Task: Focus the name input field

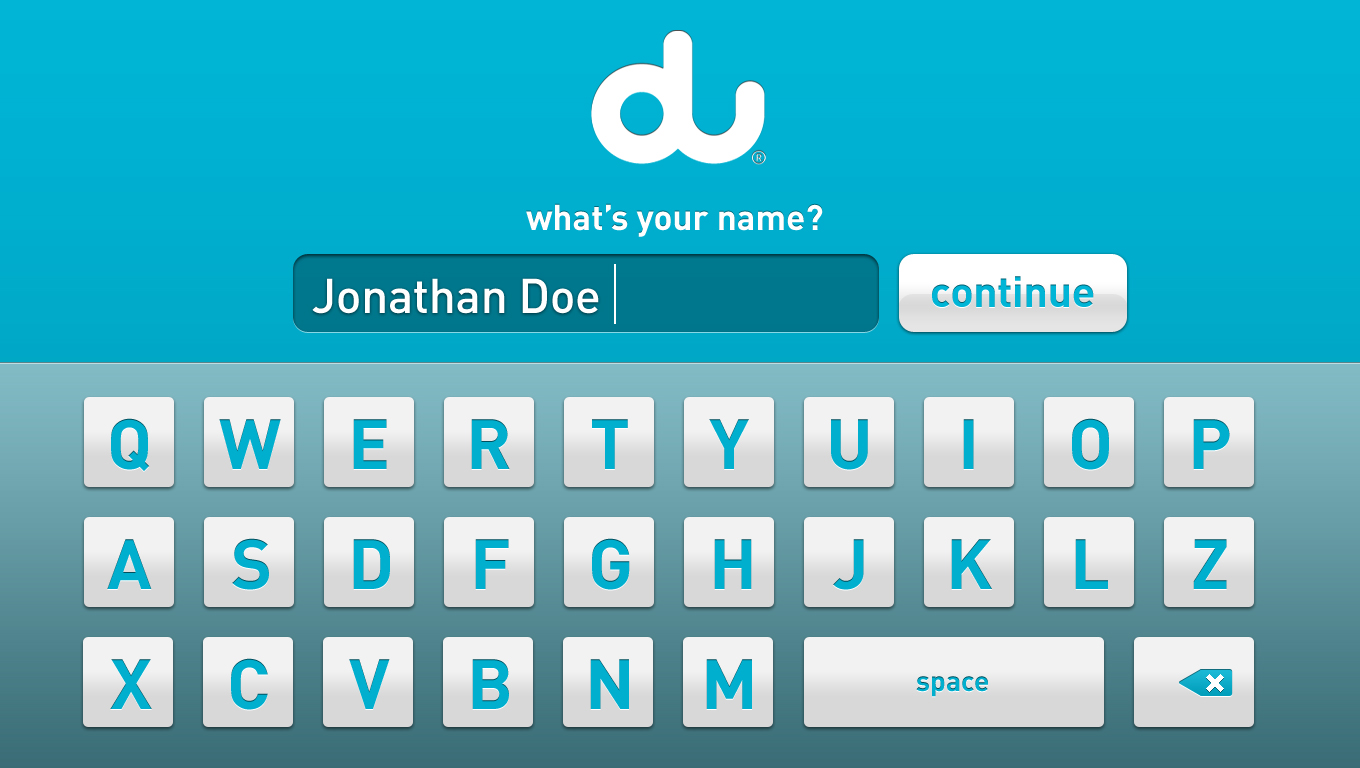Action: [x=585, y=293]
